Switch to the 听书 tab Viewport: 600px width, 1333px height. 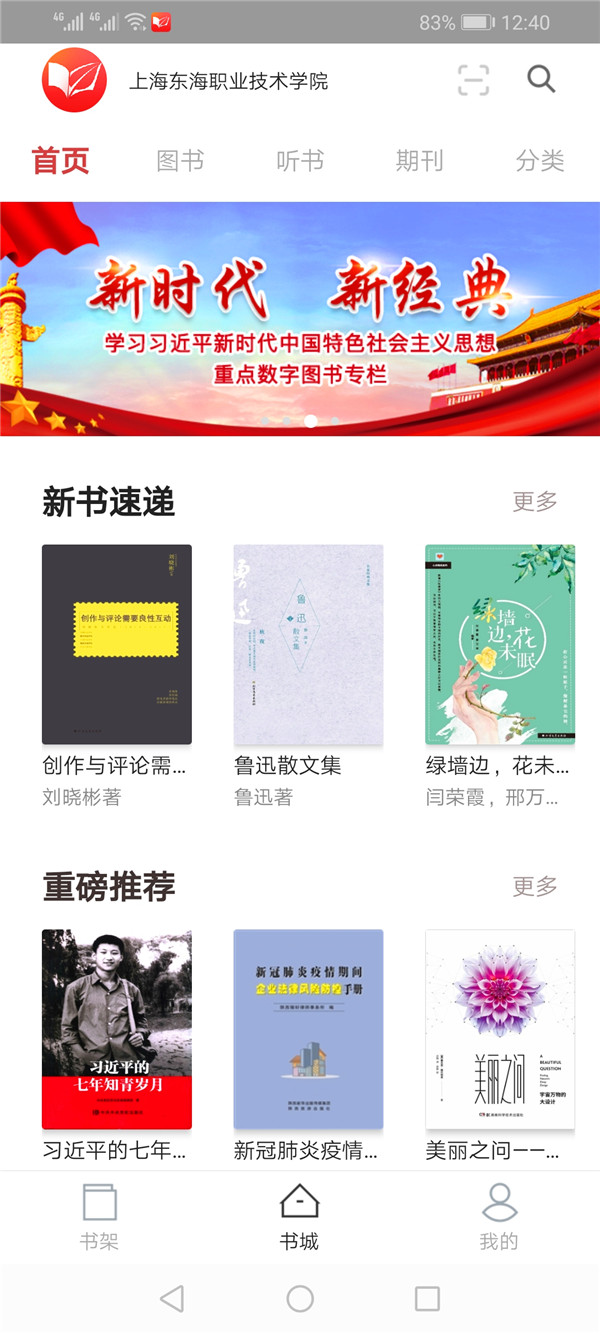click(x=300, y=161)
